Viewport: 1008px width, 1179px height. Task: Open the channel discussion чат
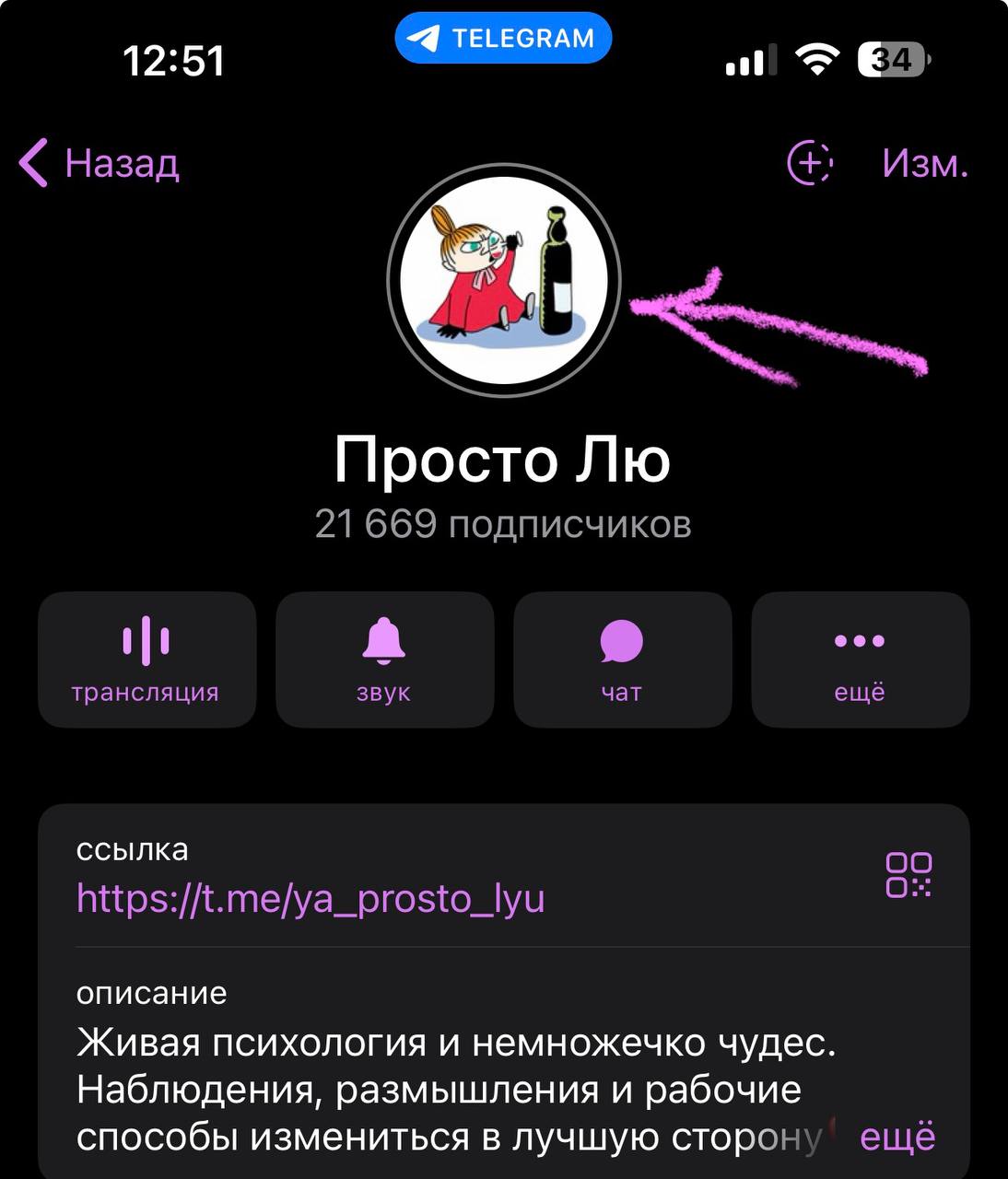point(622,660)
